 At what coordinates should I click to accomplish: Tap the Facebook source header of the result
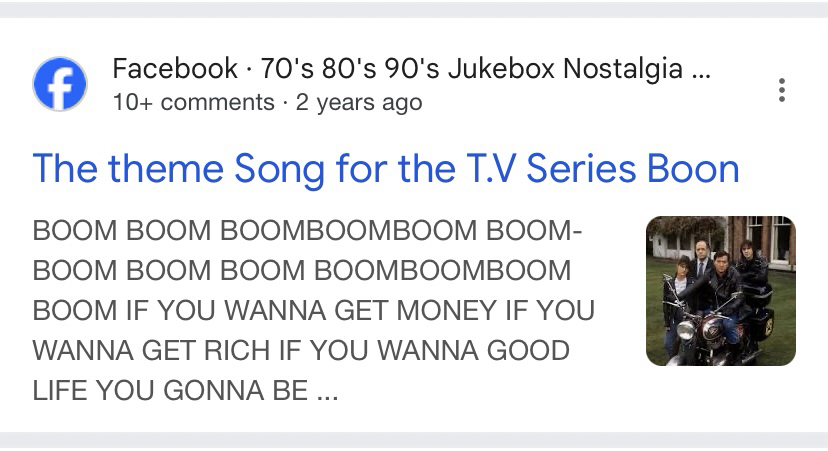pos(398,71)
